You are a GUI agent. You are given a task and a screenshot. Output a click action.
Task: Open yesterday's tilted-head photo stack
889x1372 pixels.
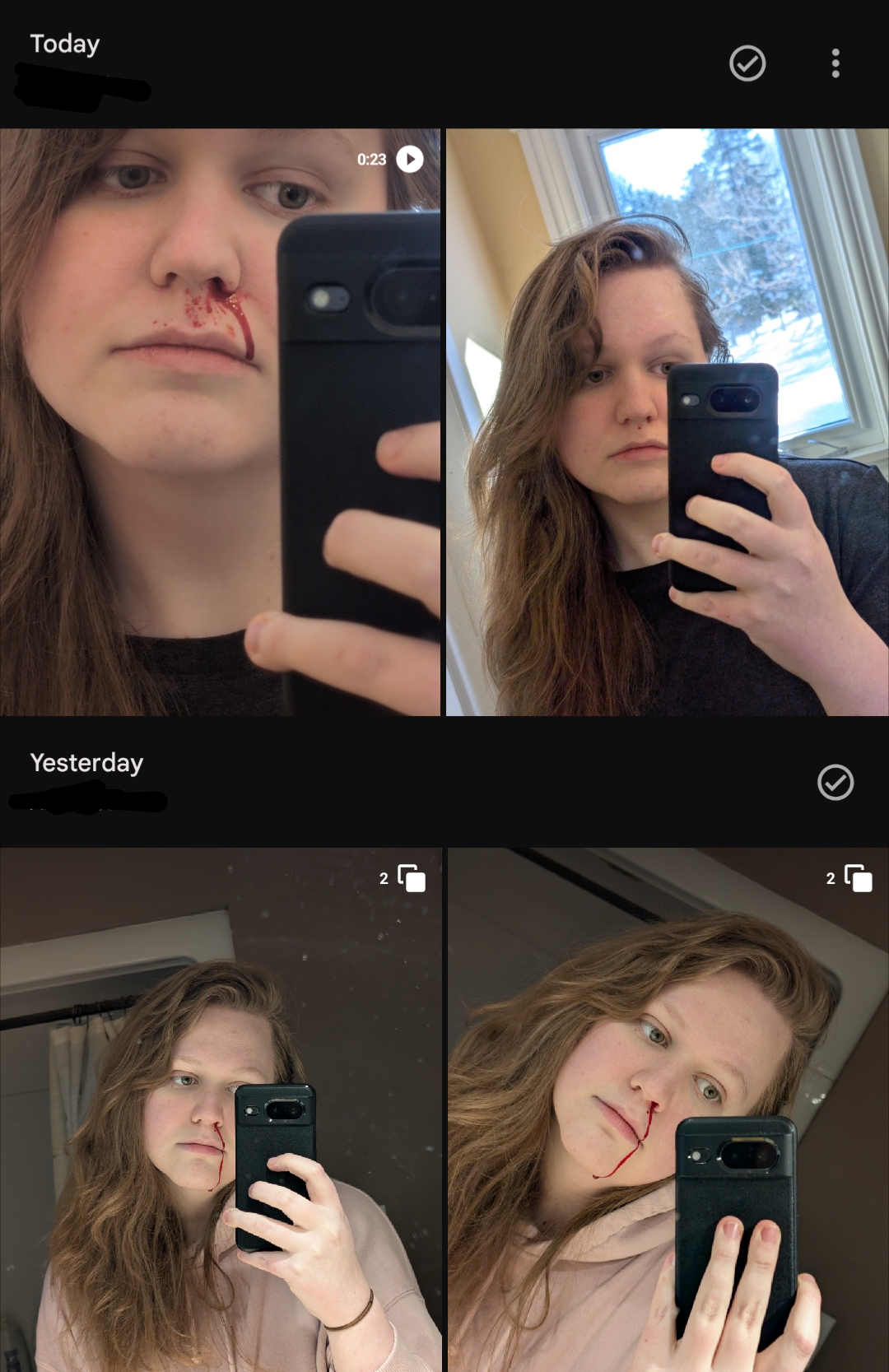(668, 1109)
